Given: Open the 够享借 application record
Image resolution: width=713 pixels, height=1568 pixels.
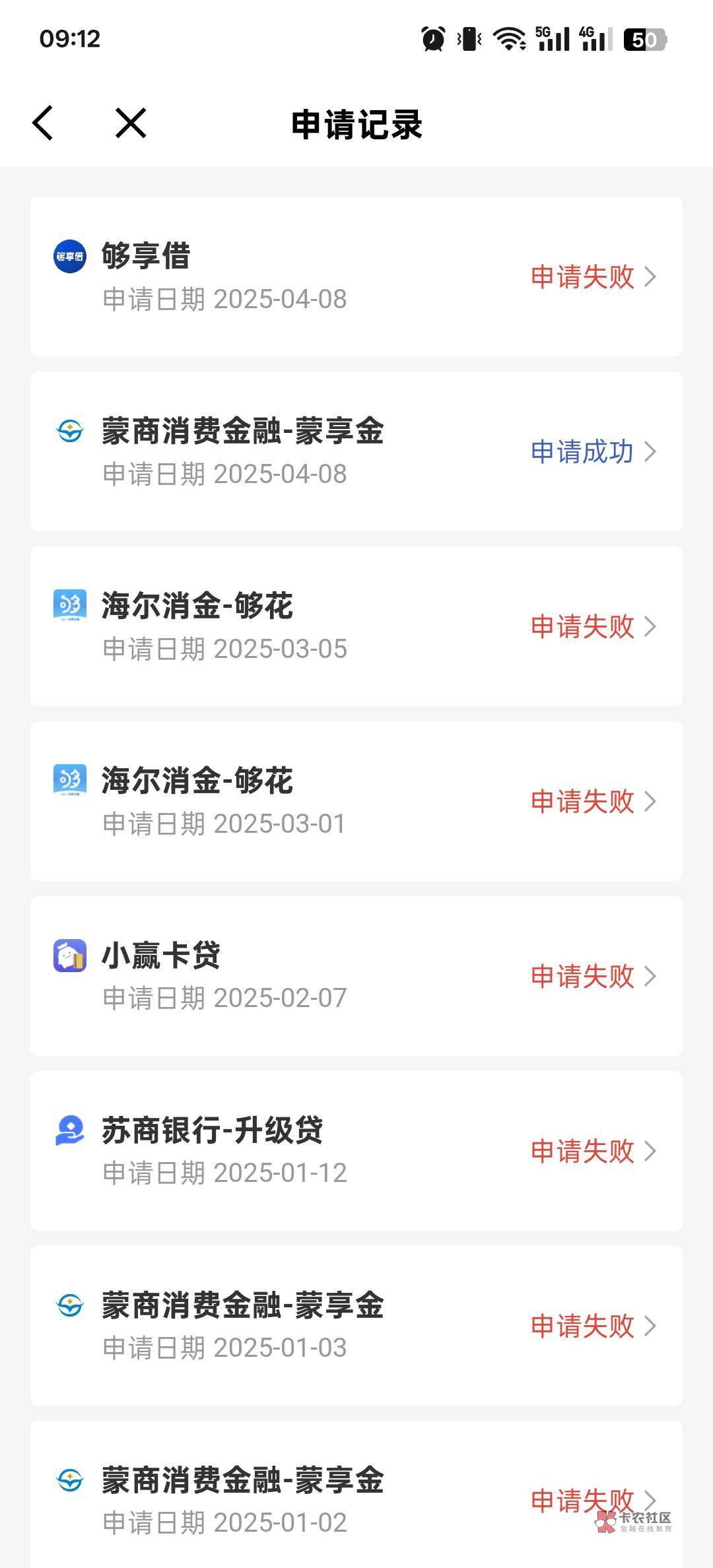Looking at the screenshot, I should 356,277.
